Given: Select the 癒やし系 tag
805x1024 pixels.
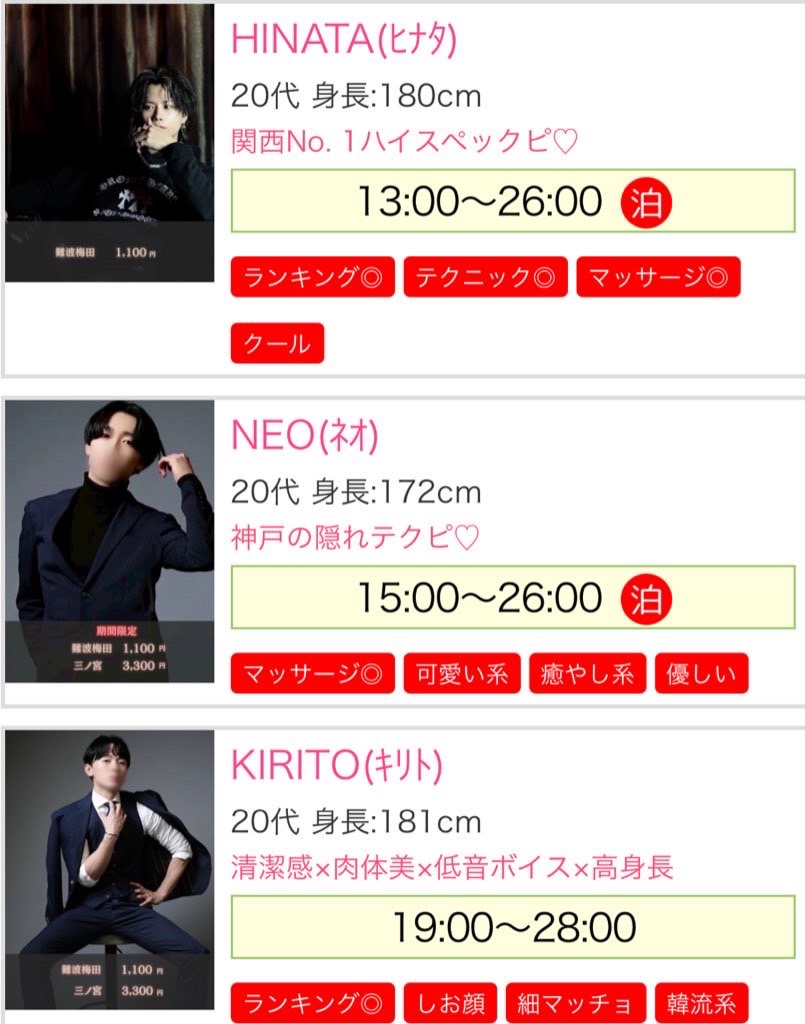Looking at the screenshot, I should pos(588,674).
